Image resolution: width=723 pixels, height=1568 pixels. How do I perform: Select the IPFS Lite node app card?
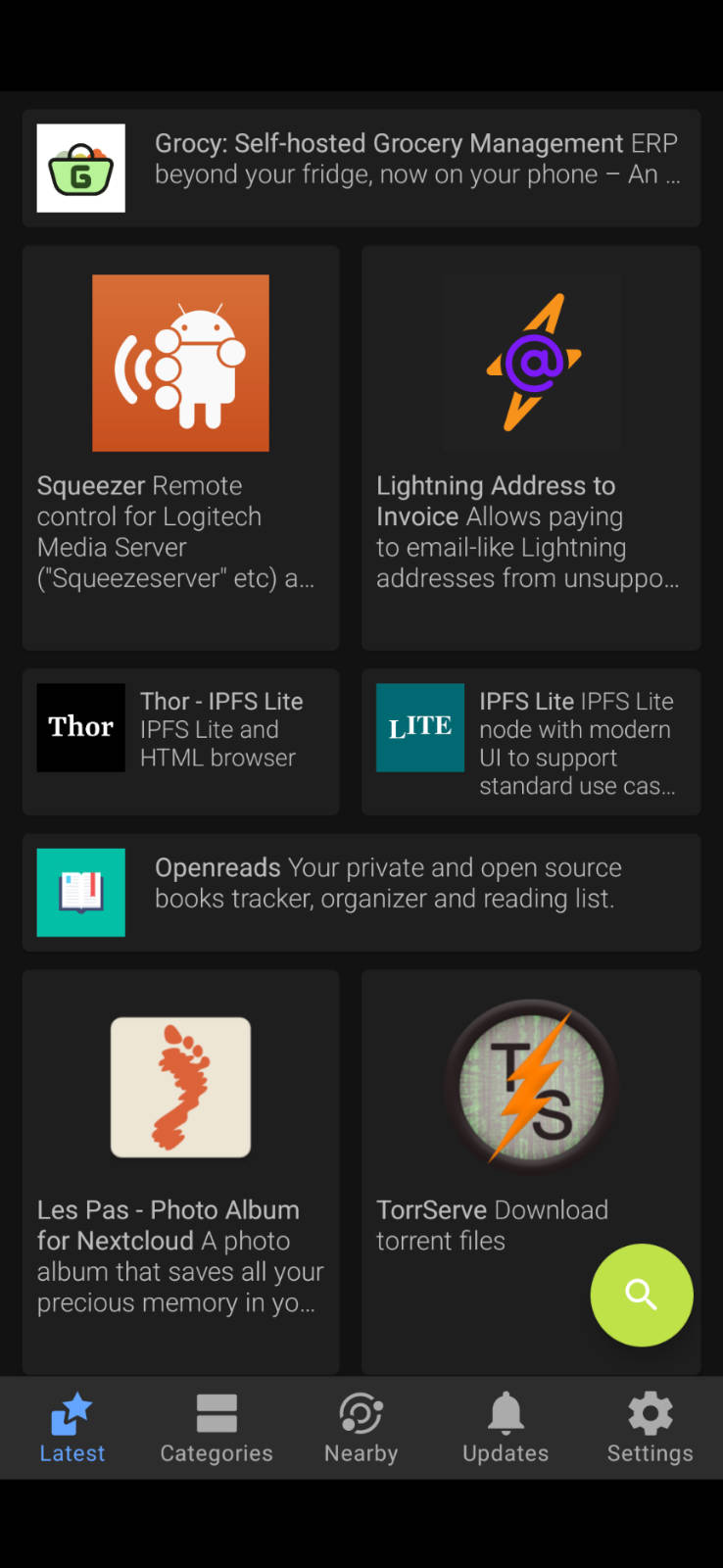click(530, 741)
